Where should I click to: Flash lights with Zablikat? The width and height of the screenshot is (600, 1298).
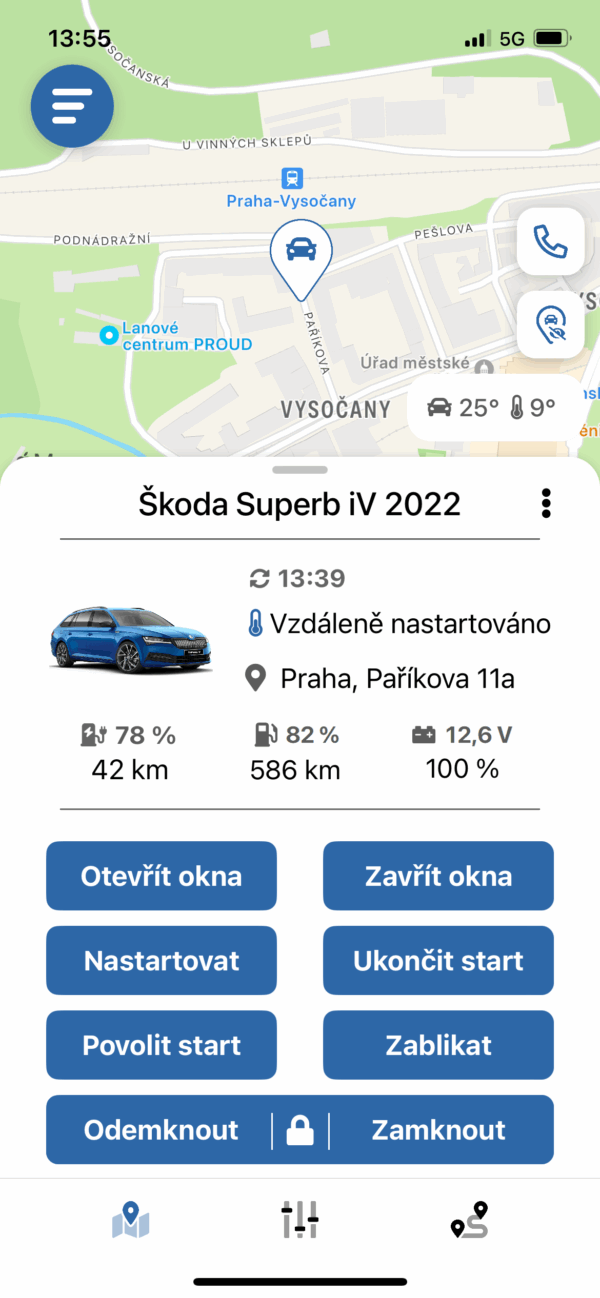(438, 1045)
